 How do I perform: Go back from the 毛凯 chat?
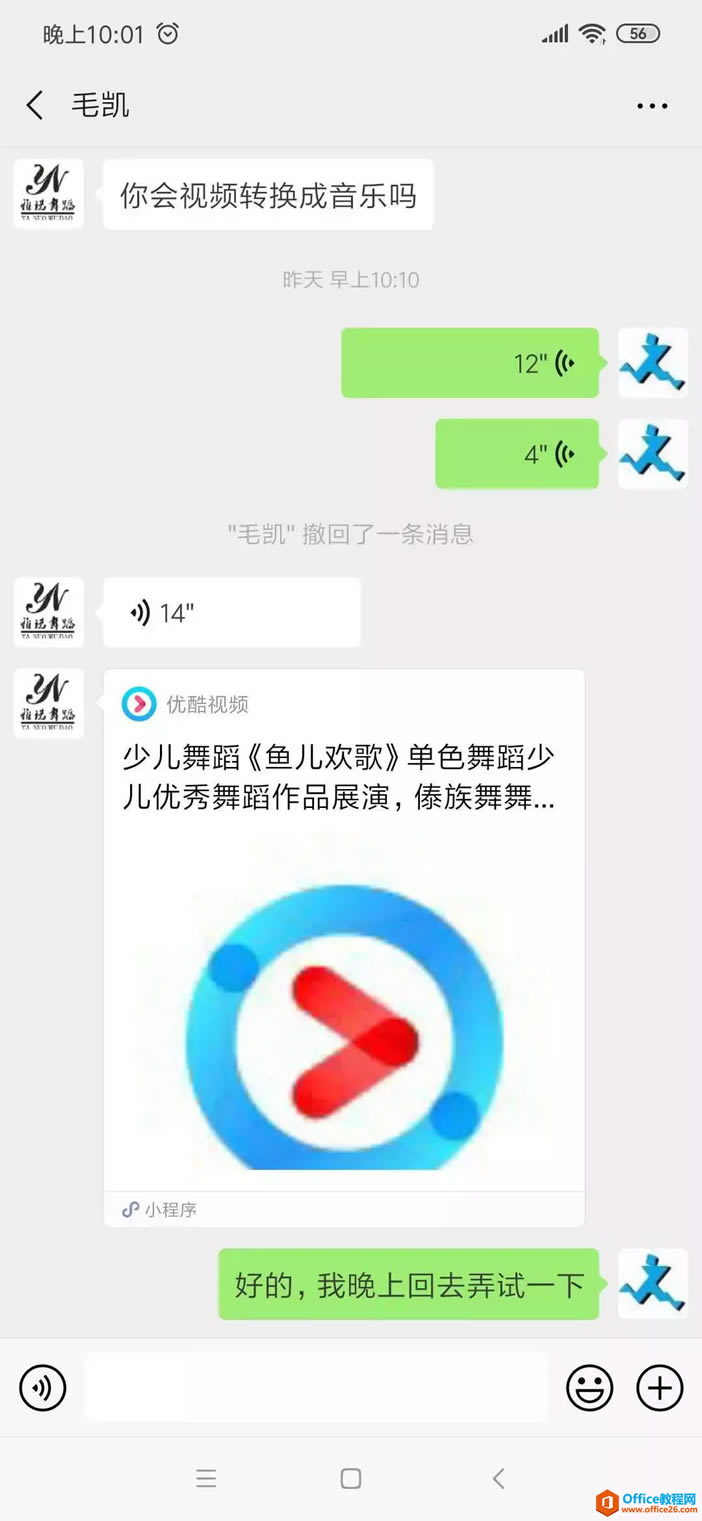(x=35, y=105)
